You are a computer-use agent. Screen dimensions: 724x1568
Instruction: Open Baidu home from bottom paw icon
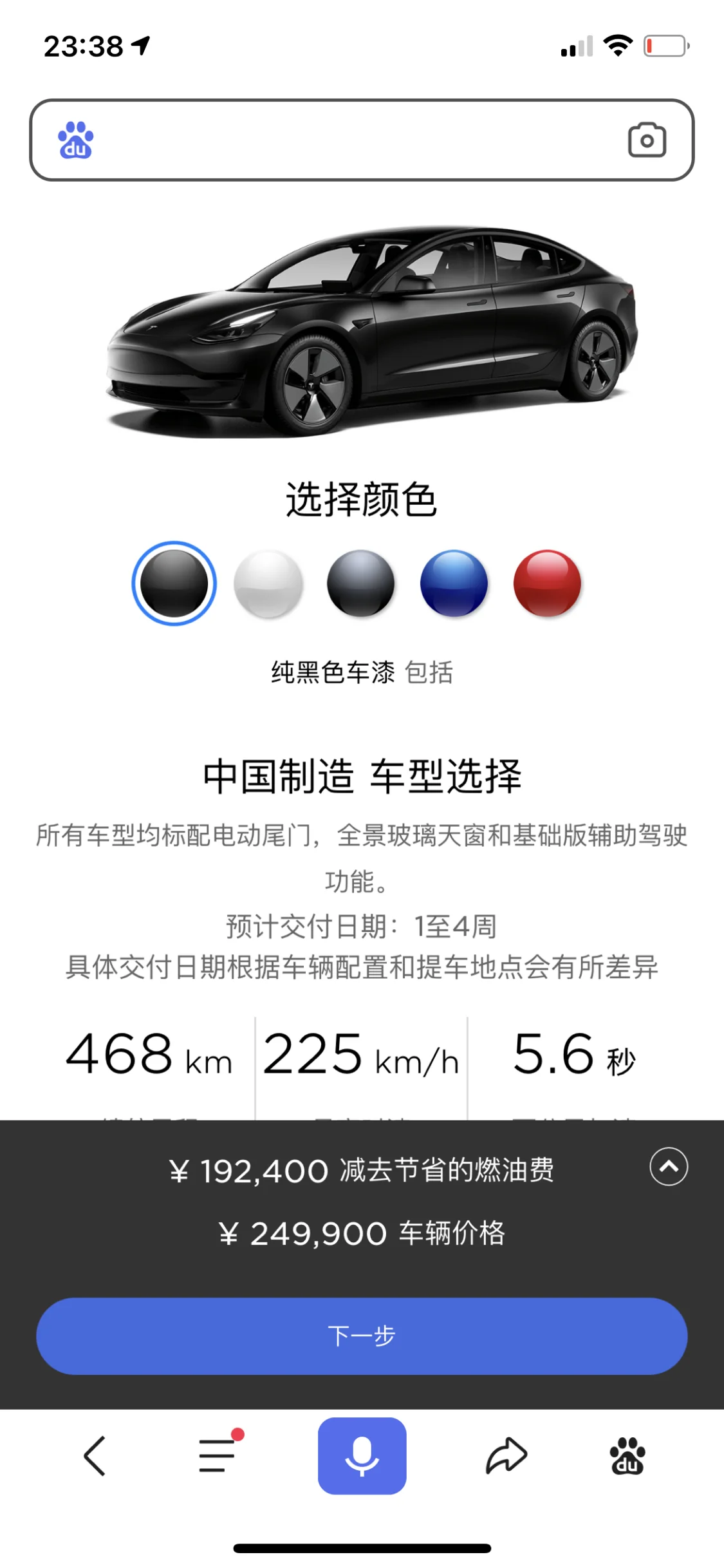click(x=627, y=1455)
